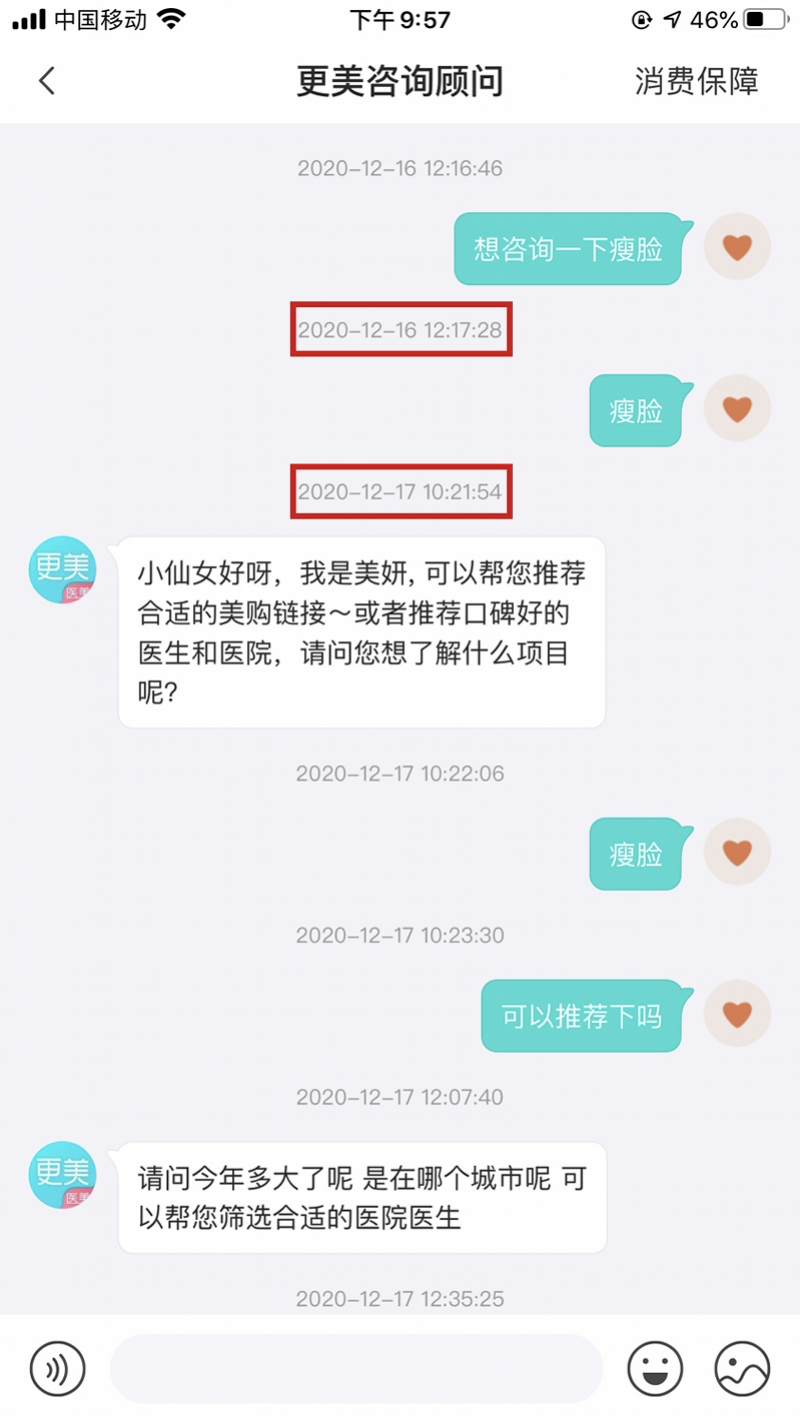Open the emoji picker
This screenshot has height=1423, width=800.
[x=655, y=1368]
